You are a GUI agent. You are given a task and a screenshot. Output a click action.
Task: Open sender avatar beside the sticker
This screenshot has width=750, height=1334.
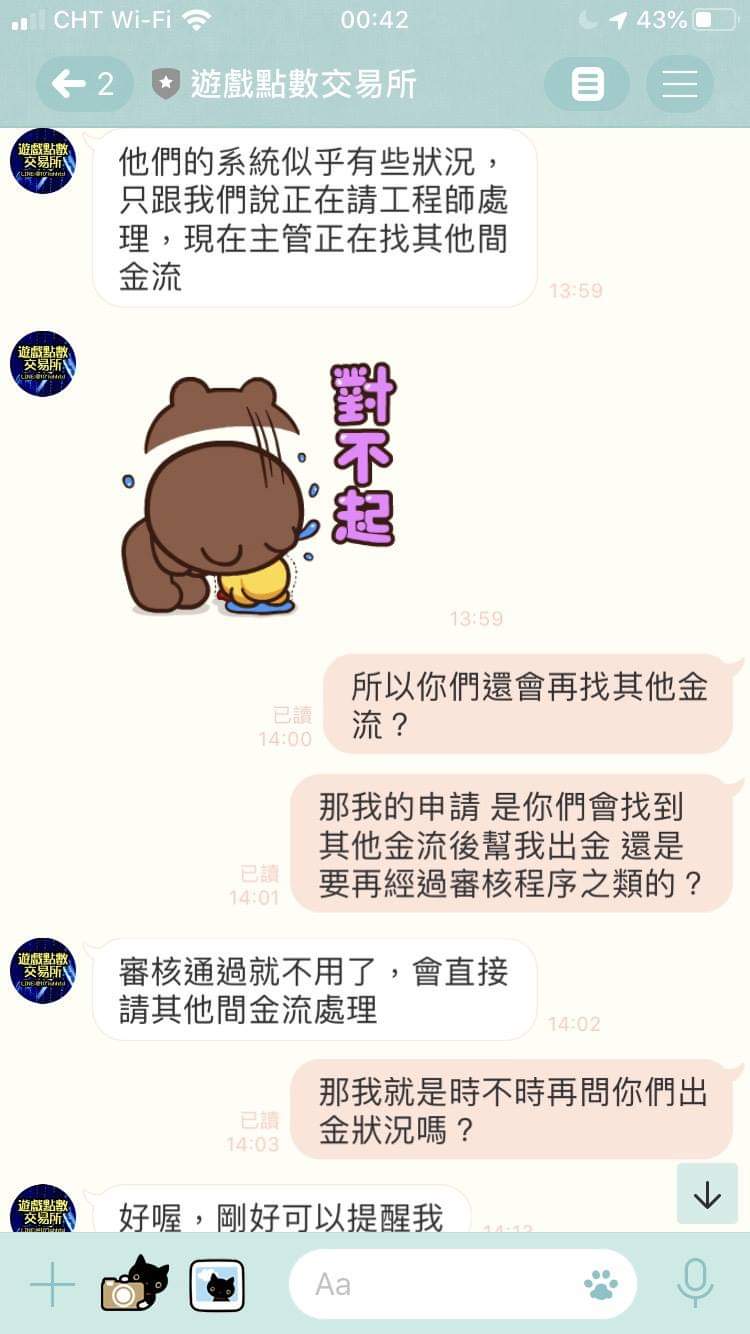pos(43,364)
